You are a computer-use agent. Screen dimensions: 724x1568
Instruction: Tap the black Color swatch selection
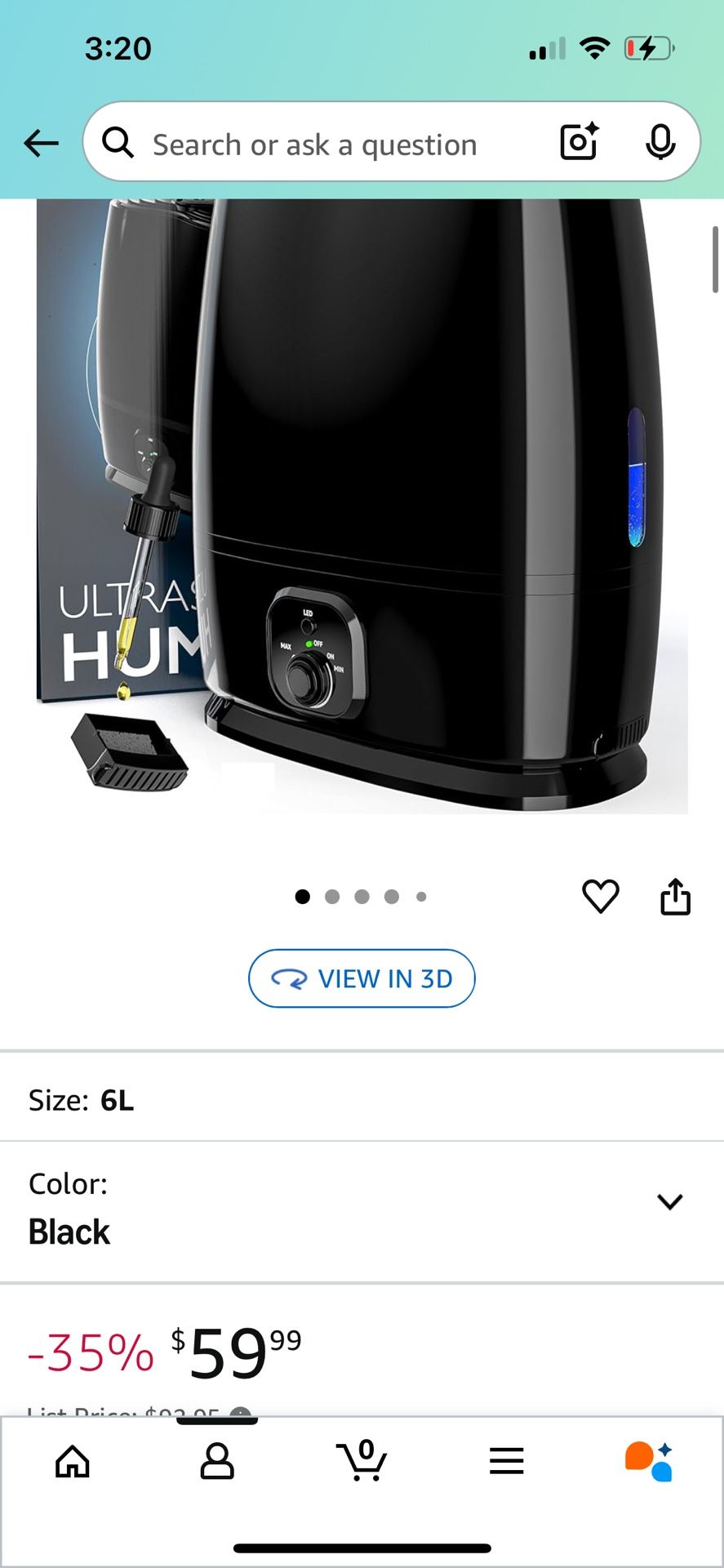[69, 1232]
